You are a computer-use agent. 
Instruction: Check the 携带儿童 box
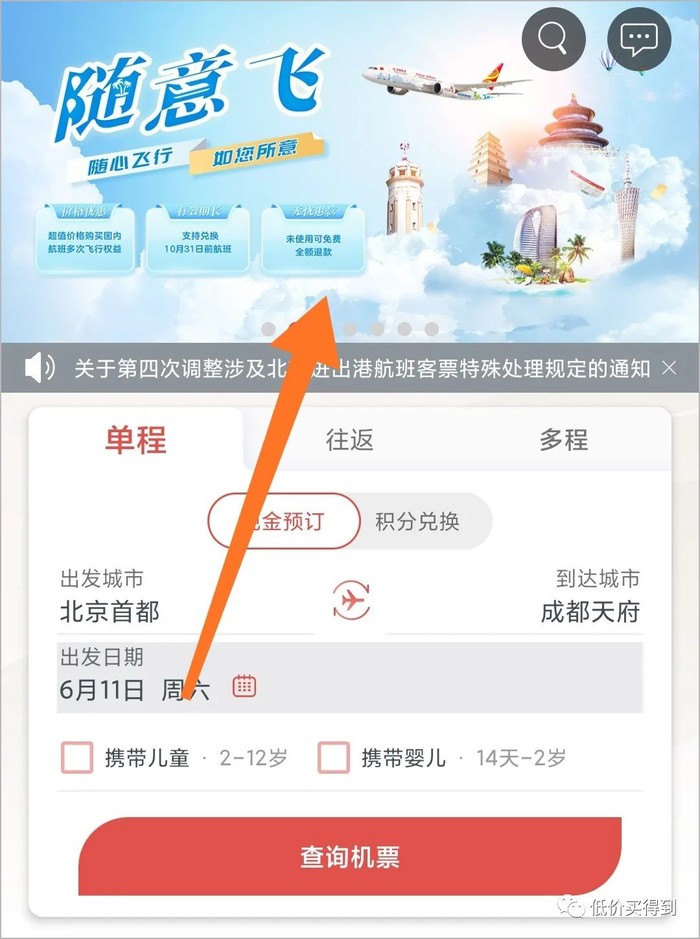(77, 758)
